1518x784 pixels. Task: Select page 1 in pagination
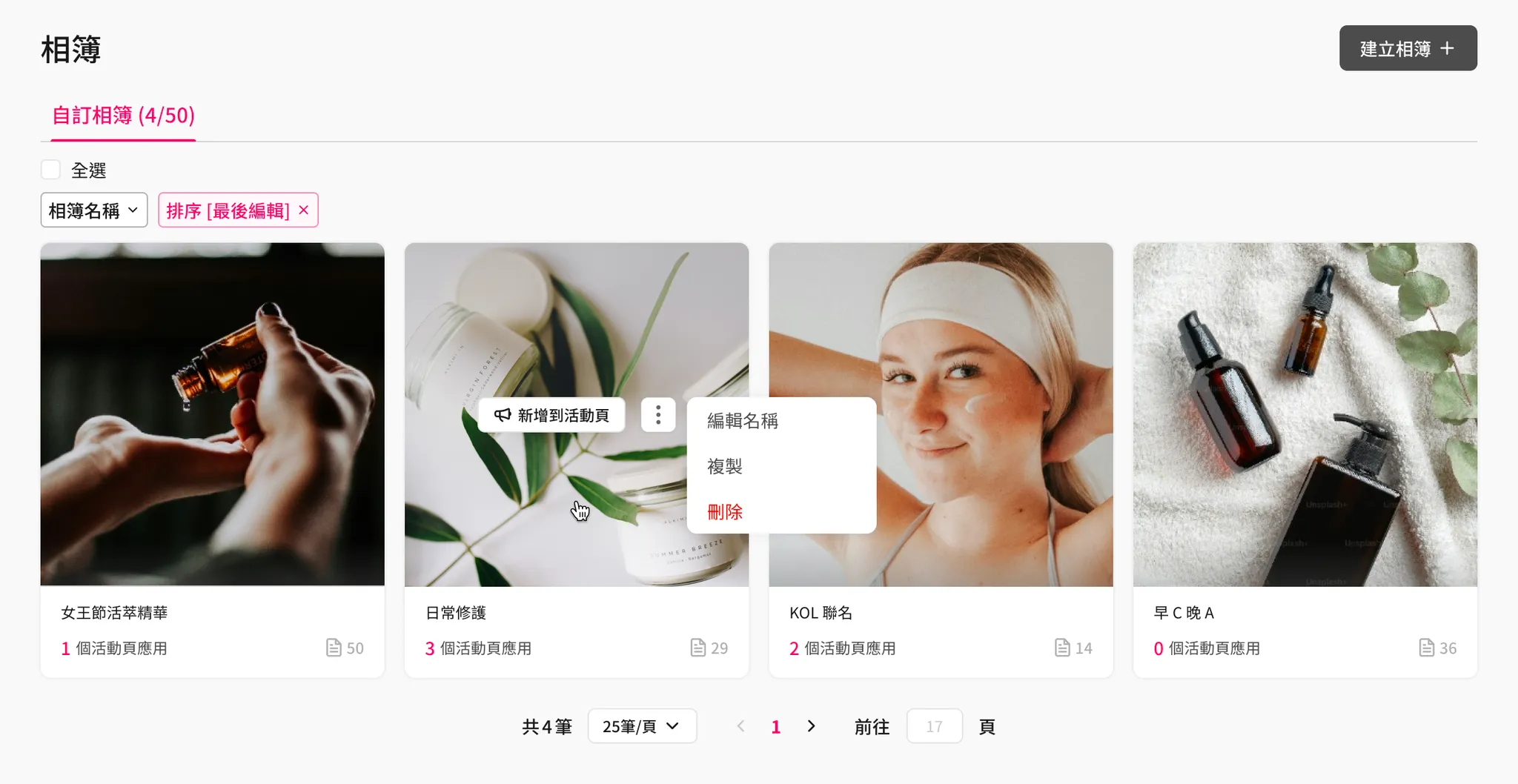click(x=775, y=727)
